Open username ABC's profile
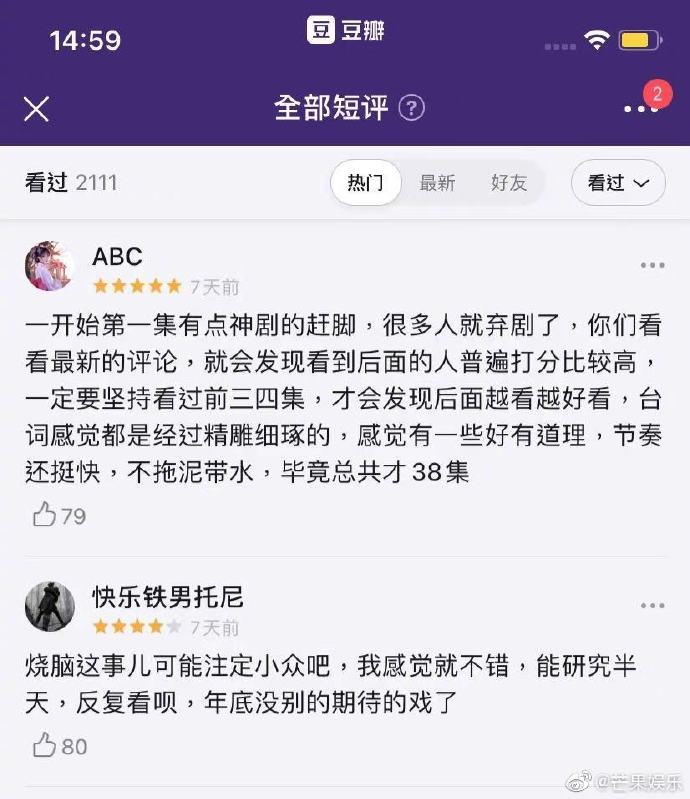This screenshot has height=799, width=690. 117,256
